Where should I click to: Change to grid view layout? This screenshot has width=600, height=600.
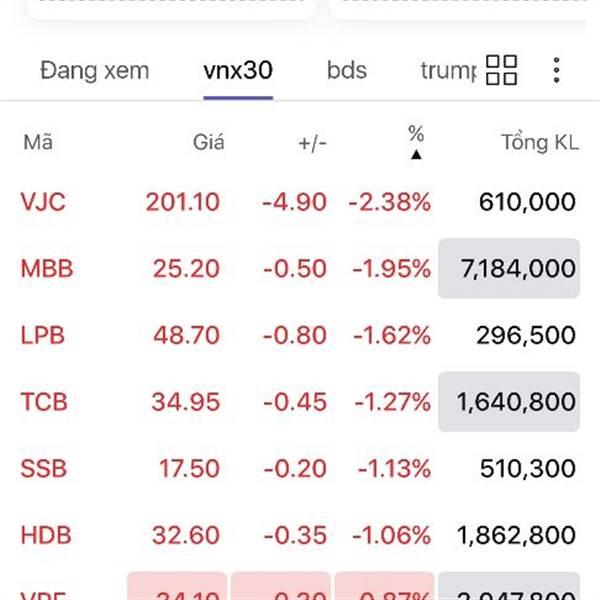pyautogui.click(x=501, y=71)
